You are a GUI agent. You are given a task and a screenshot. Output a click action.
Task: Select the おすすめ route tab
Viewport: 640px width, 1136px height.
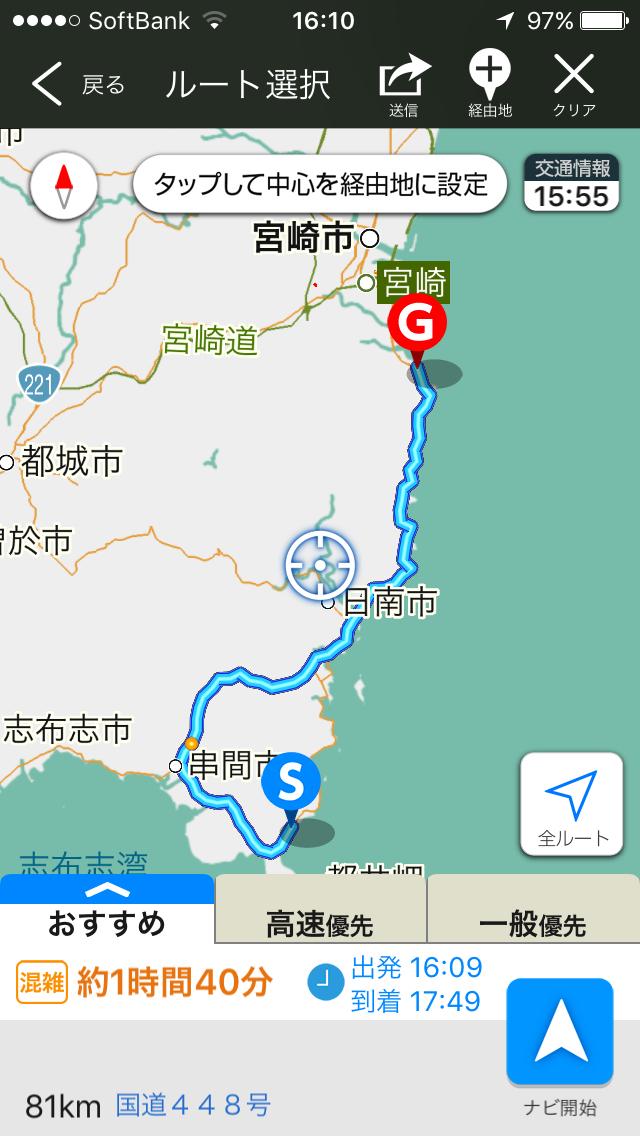[107, 909]
